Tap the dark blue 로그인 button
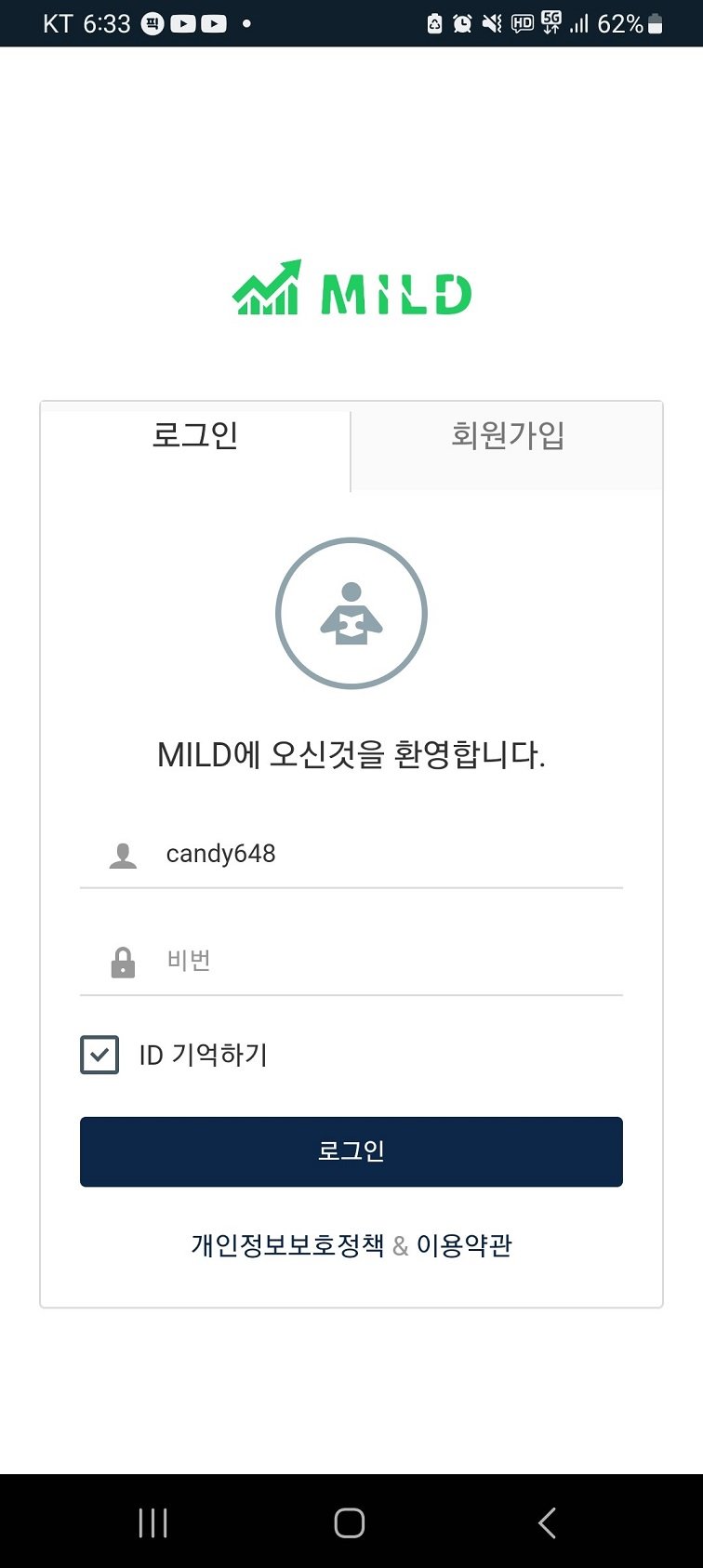This screenshot has width=703, height=1568. (351, 1151)
